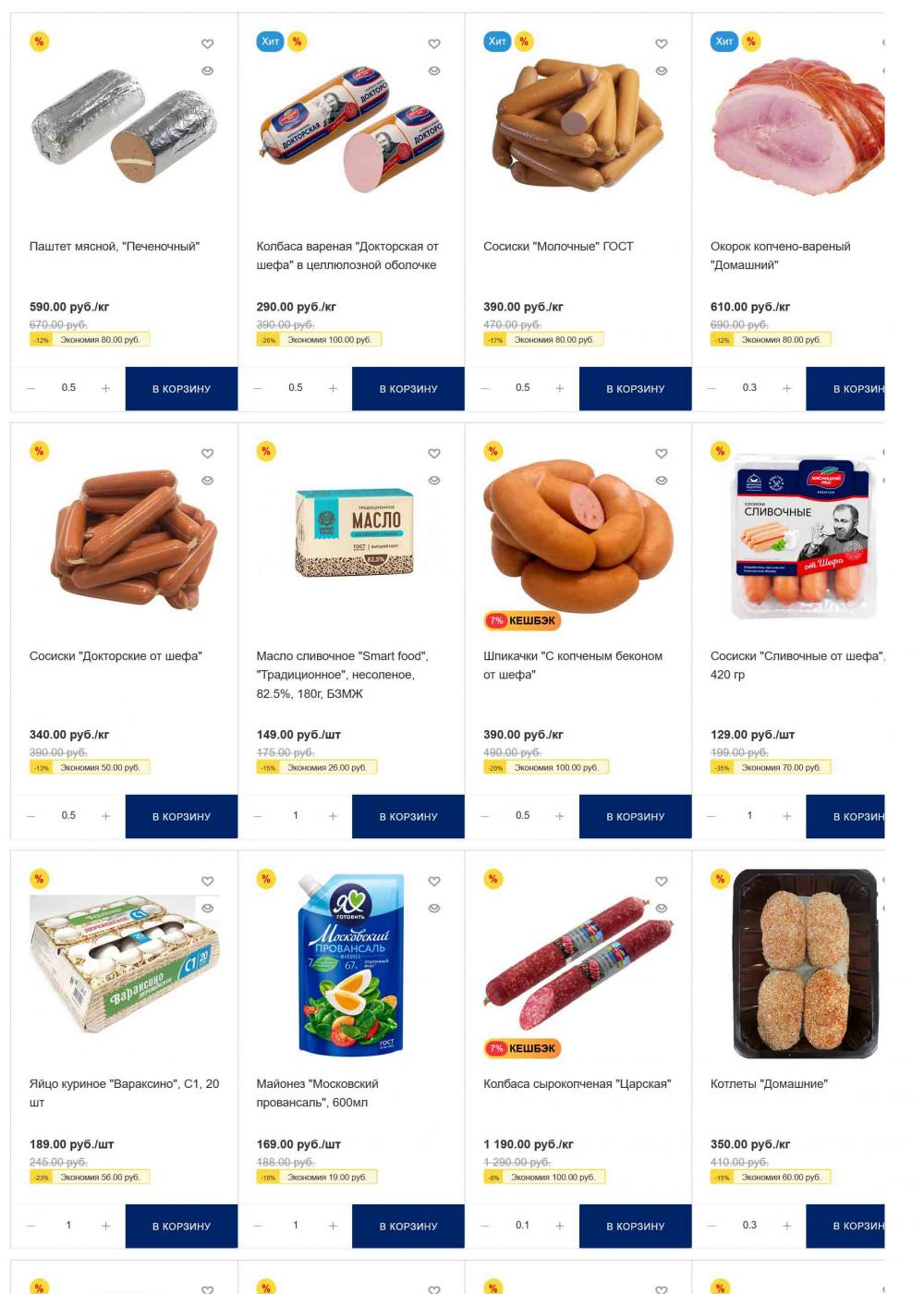Add Шпикачки "С копченым беконом" to cart
The image size is (924, 1294).
tap(635, 817)
